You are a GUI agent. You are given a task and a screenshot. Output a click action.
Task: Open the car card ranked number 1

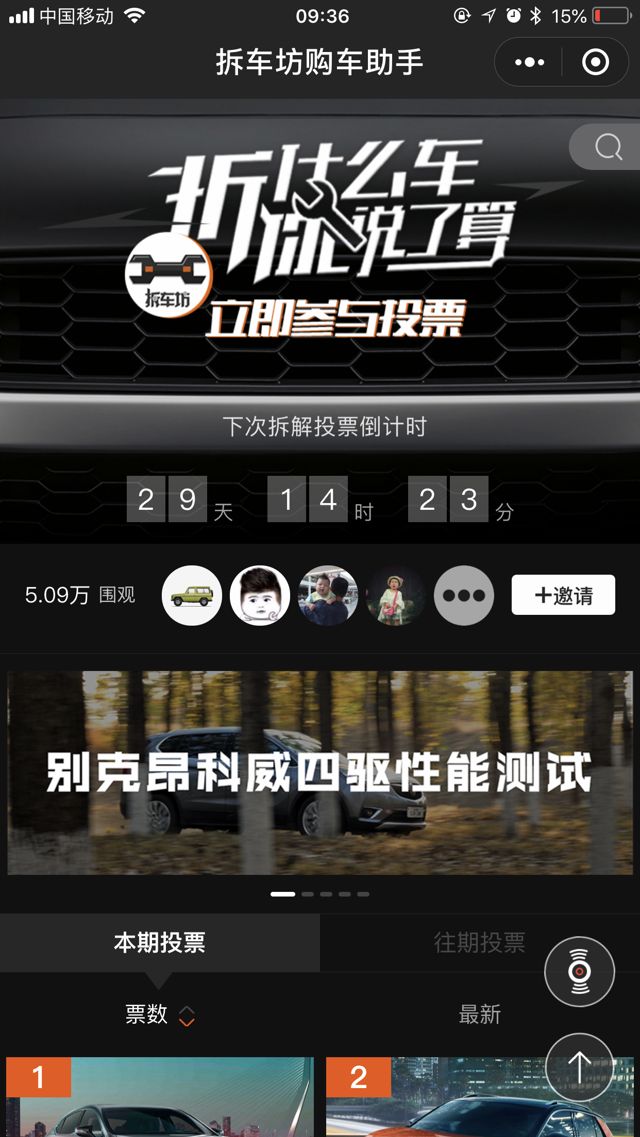[160, 1100]
